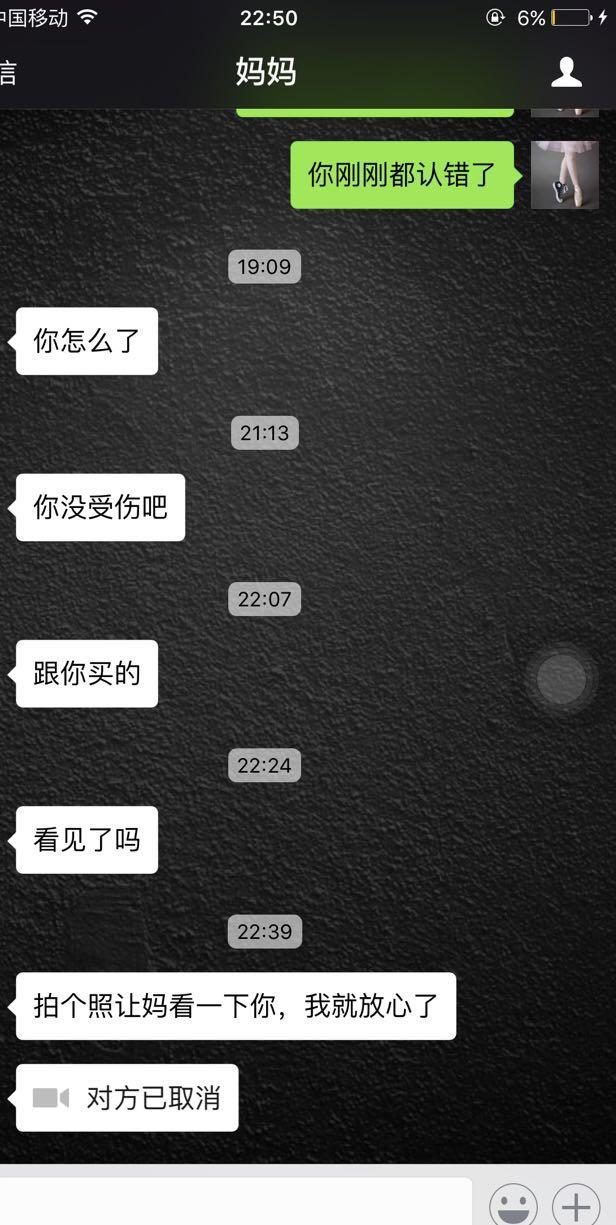The height and width of the screenshot is (1225, 616).
Task: Tap the AssistiveTouch floating button
Action: click(562, 679)
